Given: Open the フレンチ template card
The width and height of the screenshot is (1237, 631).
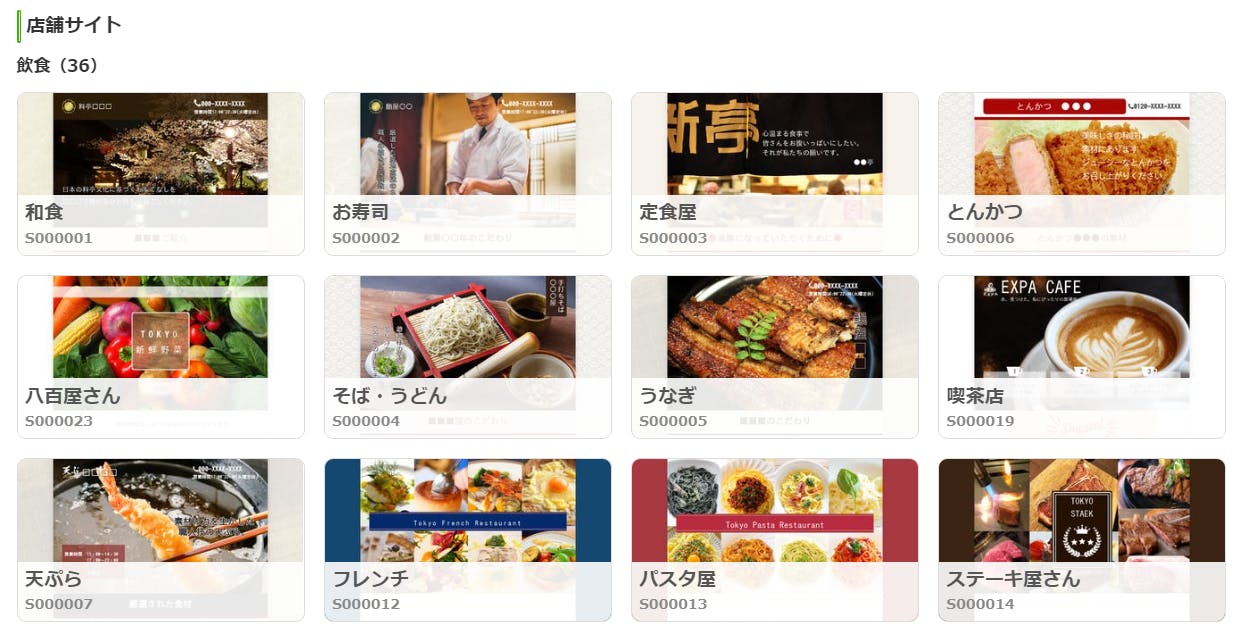Looking at the screenshot, I should (x=467, y=539).
